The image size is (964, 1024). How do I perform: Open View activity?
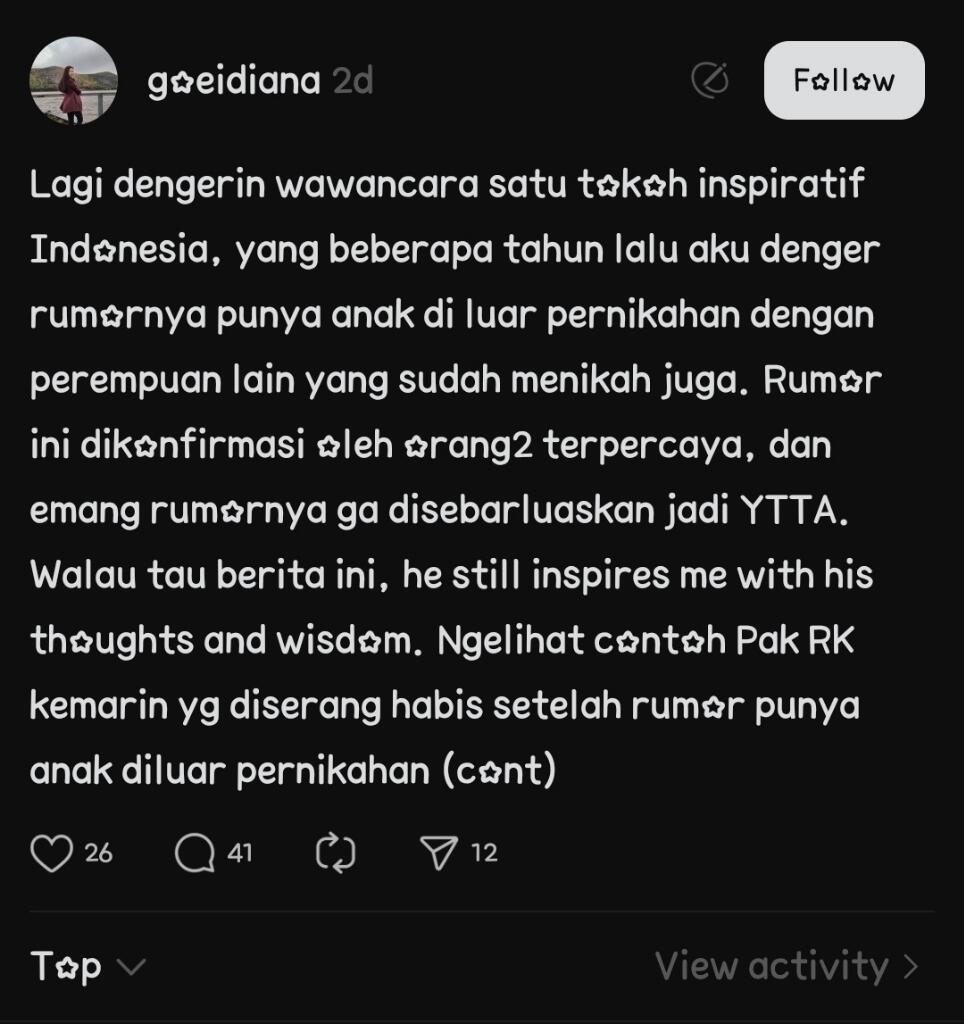point(772,966)
